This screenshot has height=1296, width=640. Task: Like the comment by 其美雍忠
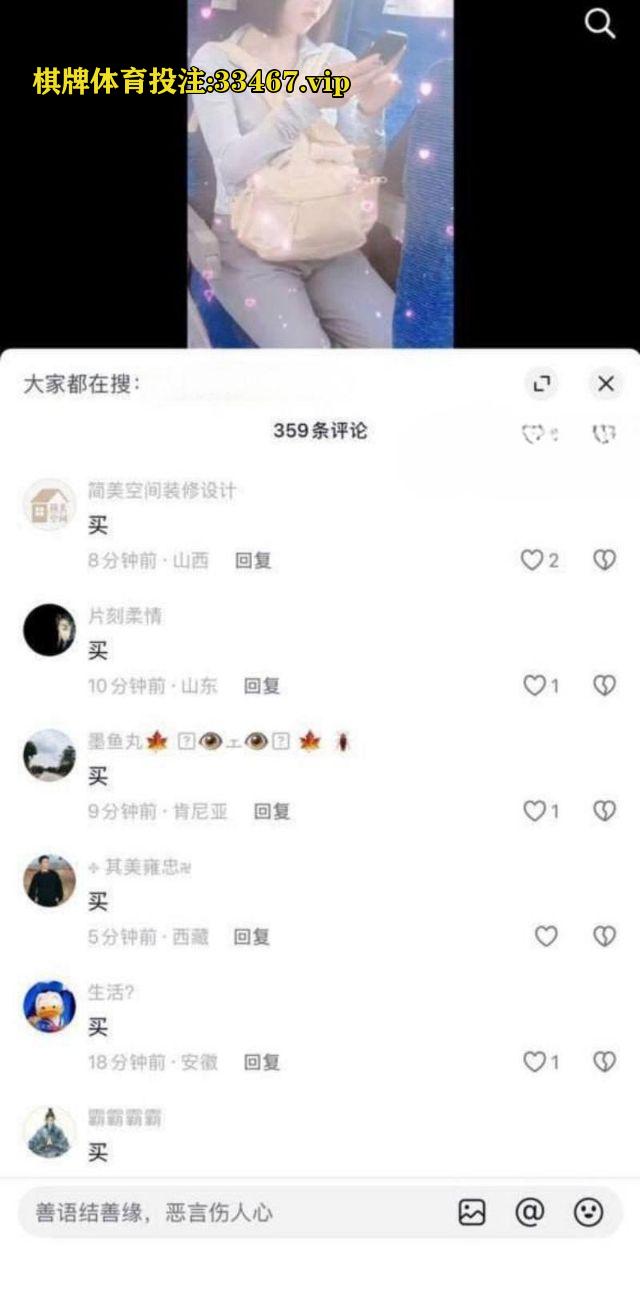546,936
